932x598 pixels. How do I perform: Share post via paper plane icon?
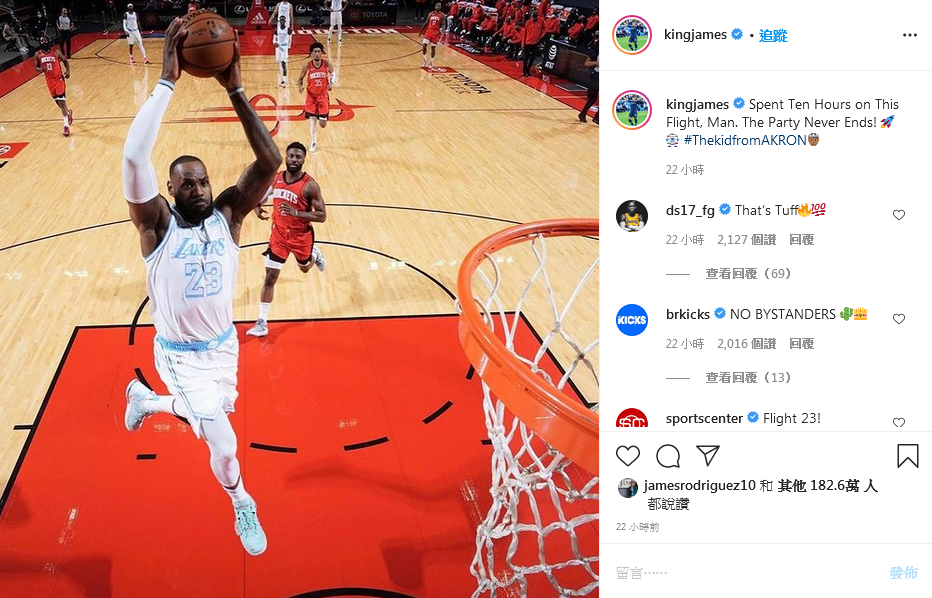pyautogui.click(x=708, y=456)
